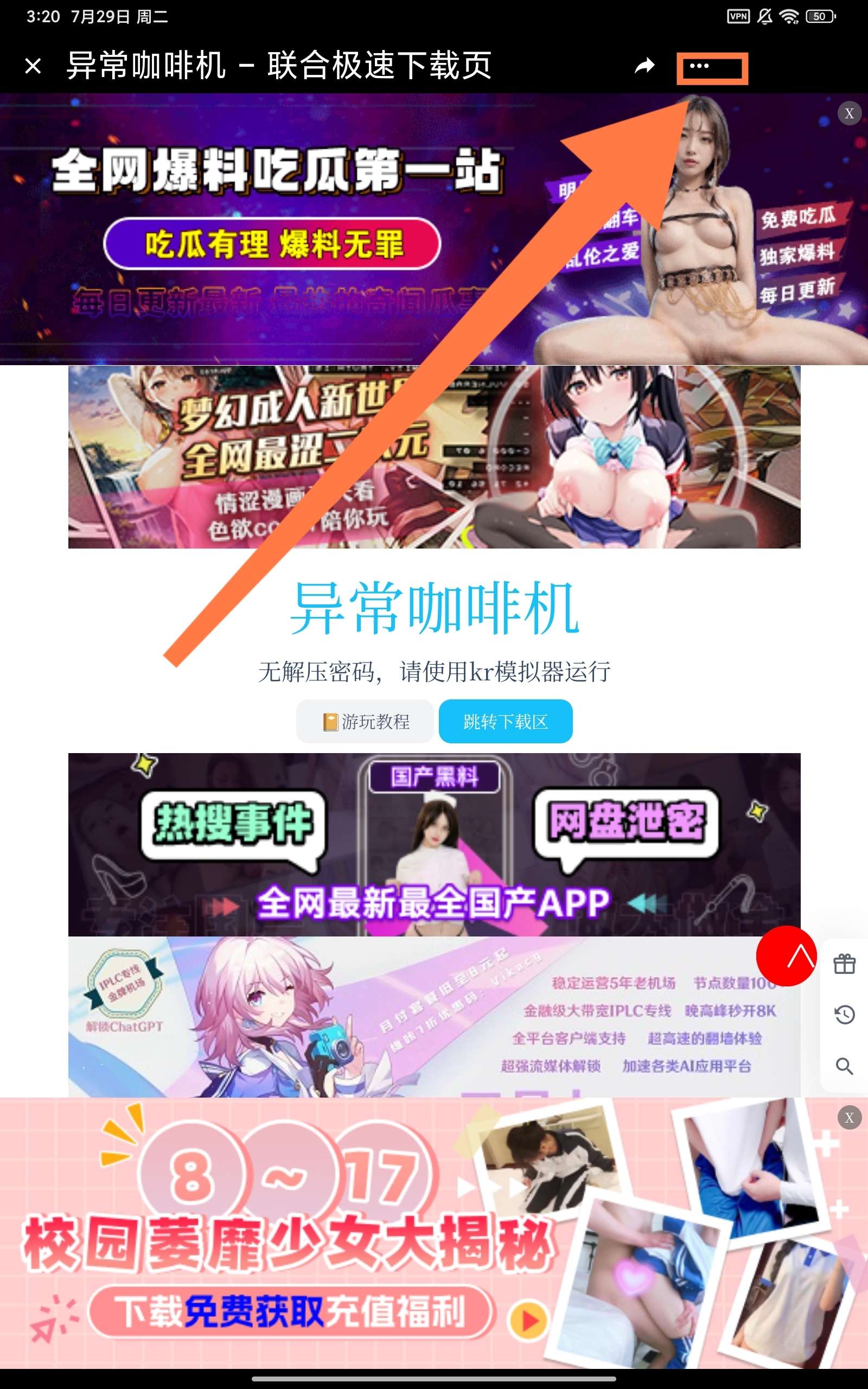Share this page via the arrow icon
868x1389 pixels.
point(644,66)
